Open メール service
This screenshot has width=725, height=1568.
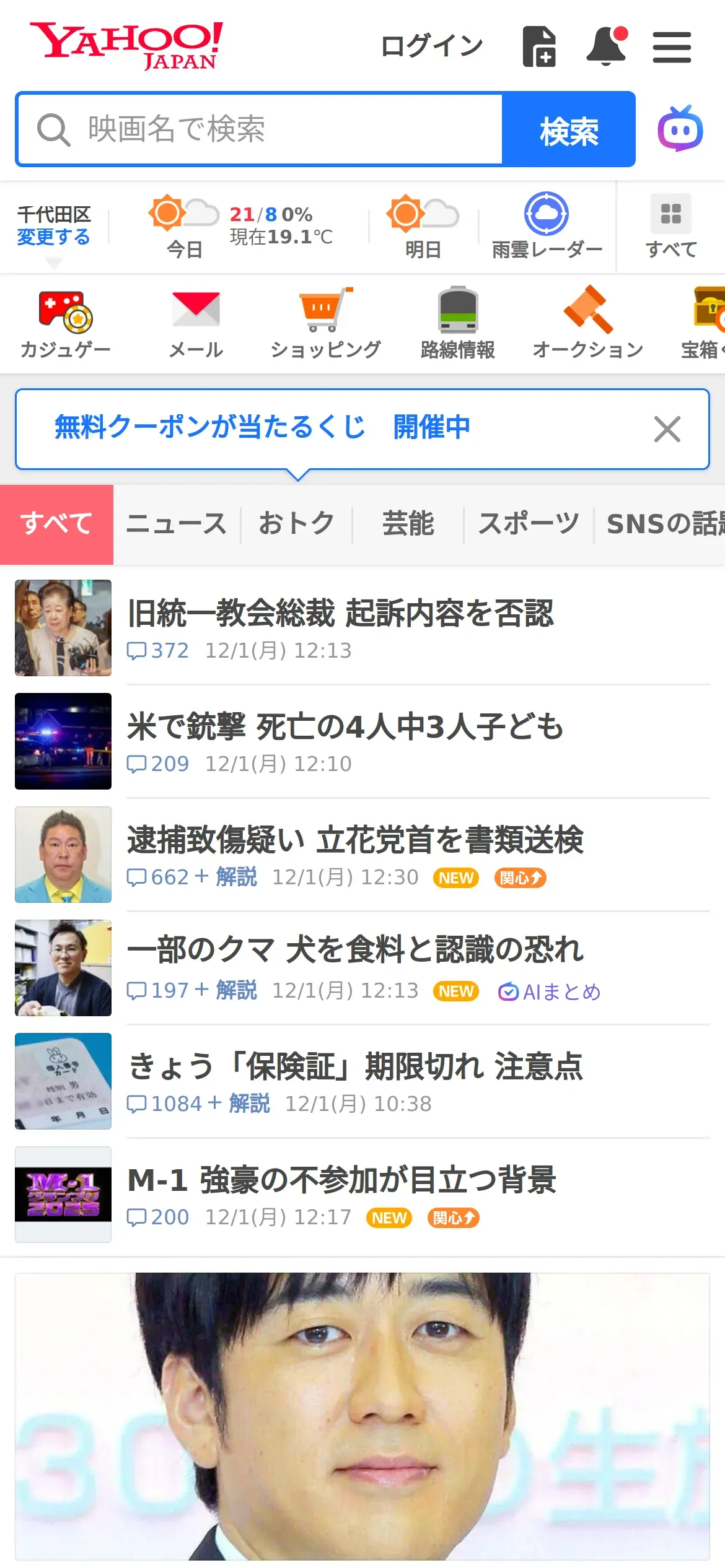click(x=196, y=323)
